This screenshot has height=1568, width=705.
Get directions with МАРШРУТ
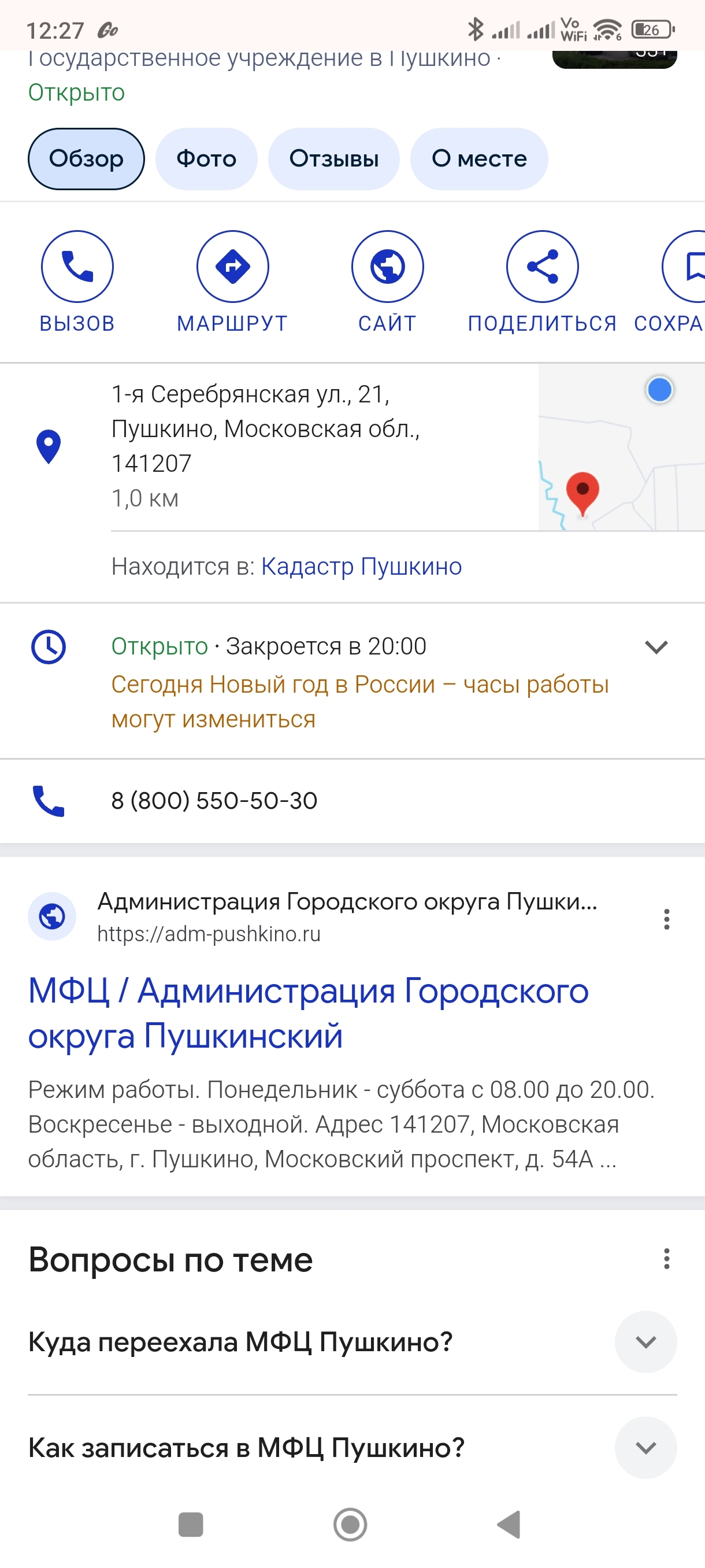(232, 282)
